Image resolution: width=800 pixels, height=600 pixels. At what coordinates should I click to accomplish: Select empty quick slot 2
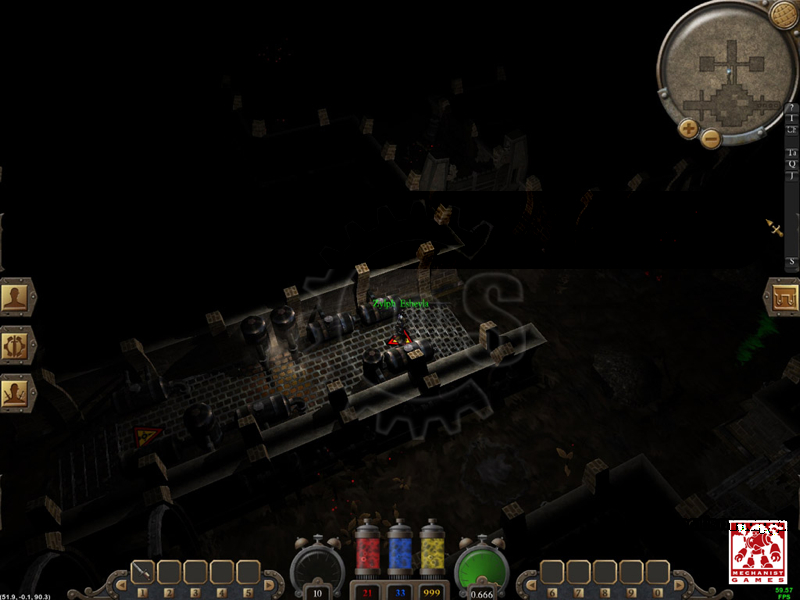169,572
